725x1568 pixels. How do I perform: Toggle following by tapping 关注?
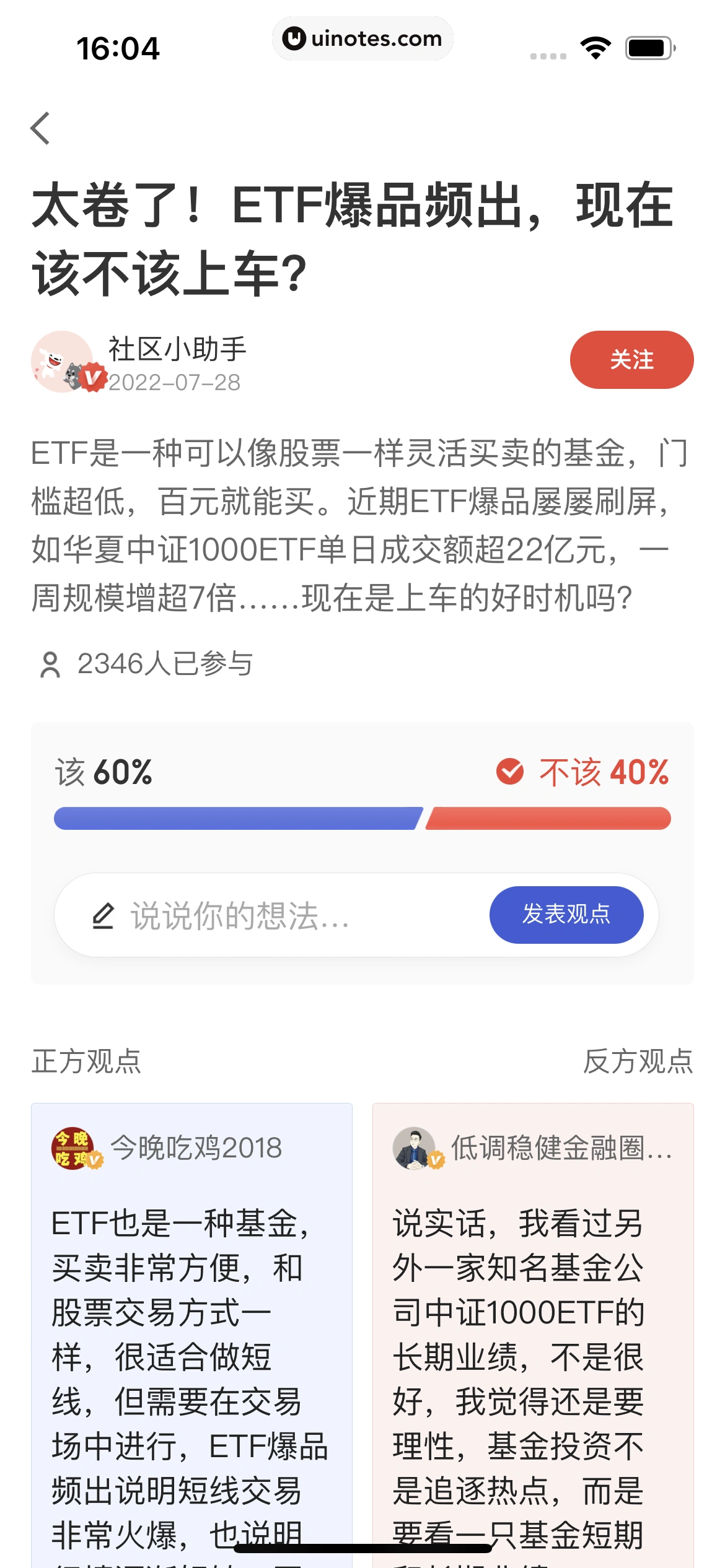click(632, 360)
